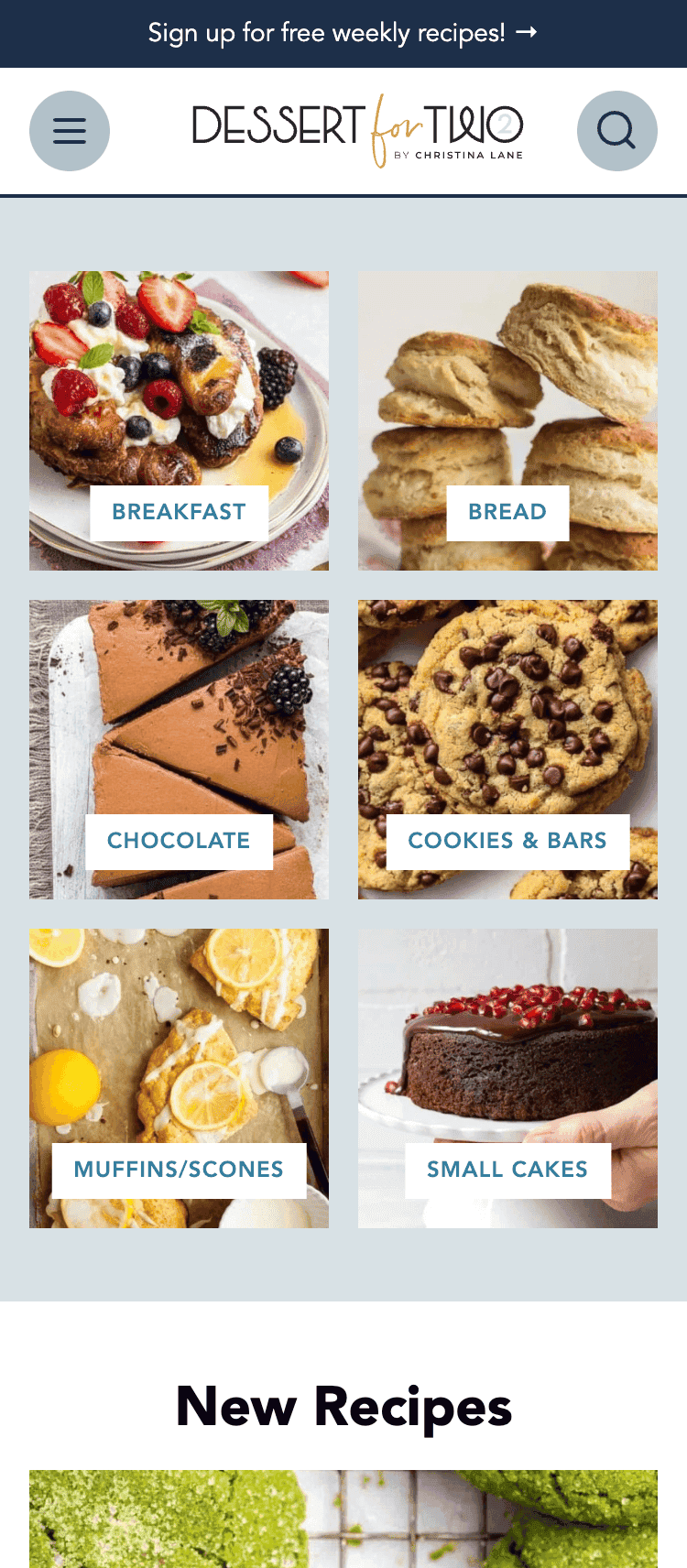687x1568 pixels.
Task: Open Muffins/Scones recipes
Action: coord(179,1078)
